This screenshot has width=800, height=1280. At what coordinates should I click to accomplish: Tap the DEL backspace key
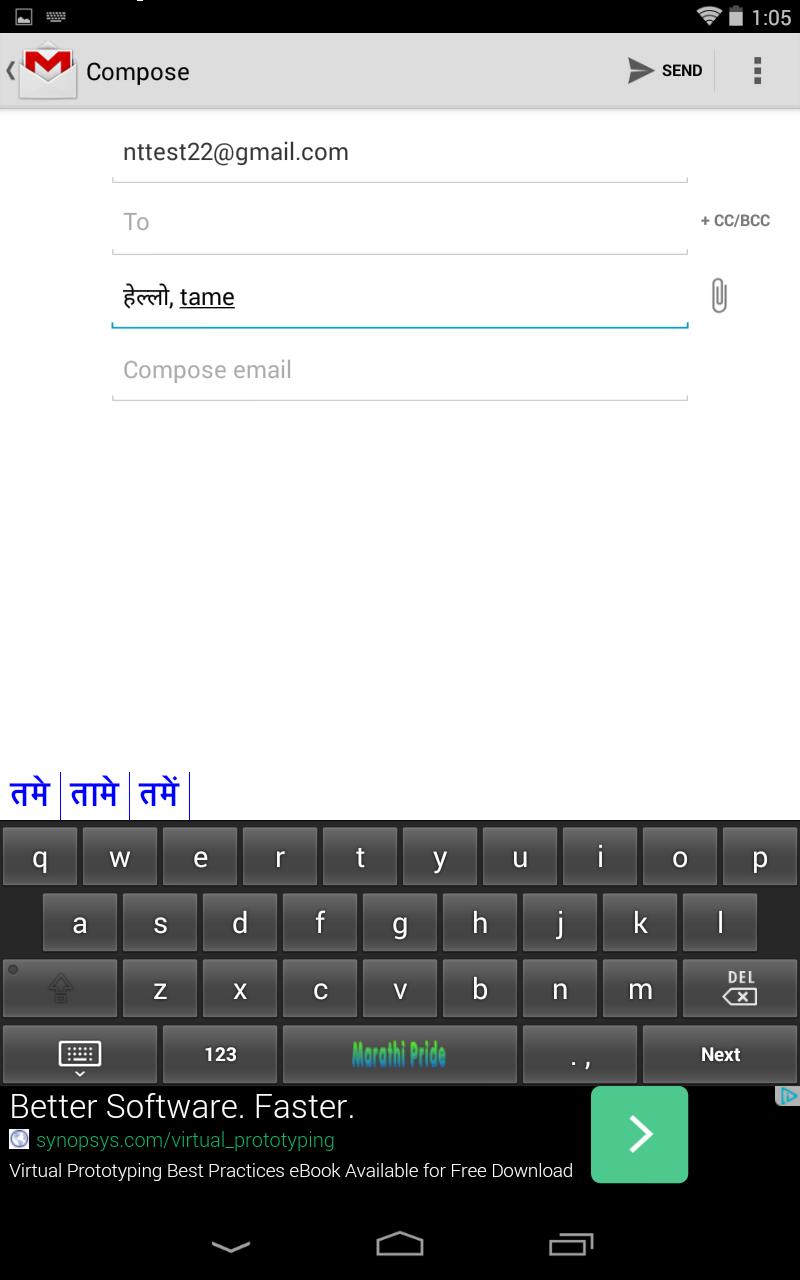[740, 988]
